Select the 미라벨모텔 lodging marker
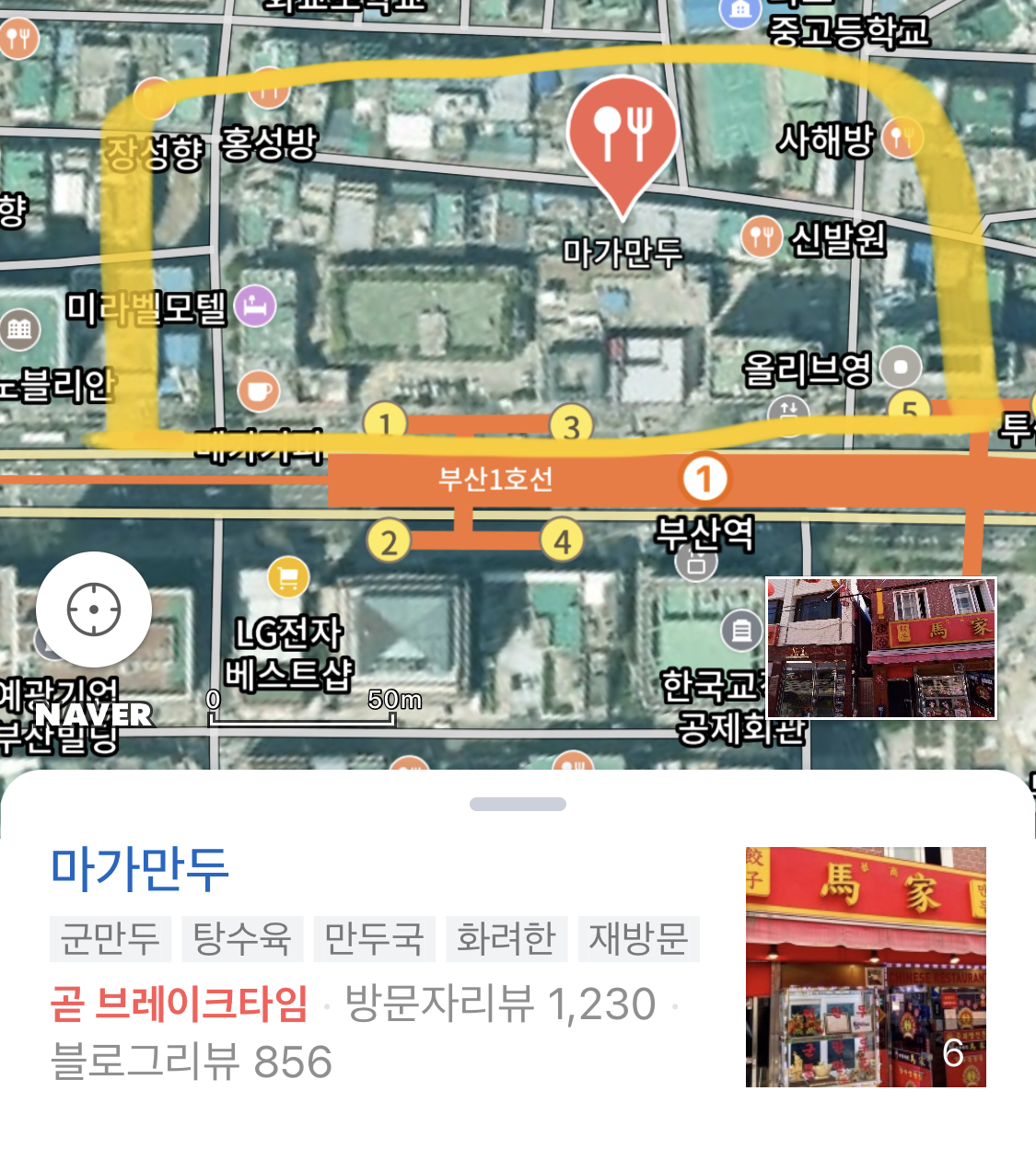Image resolution: width=1036 pixels, height=1149 pixels. coord(255,307)
